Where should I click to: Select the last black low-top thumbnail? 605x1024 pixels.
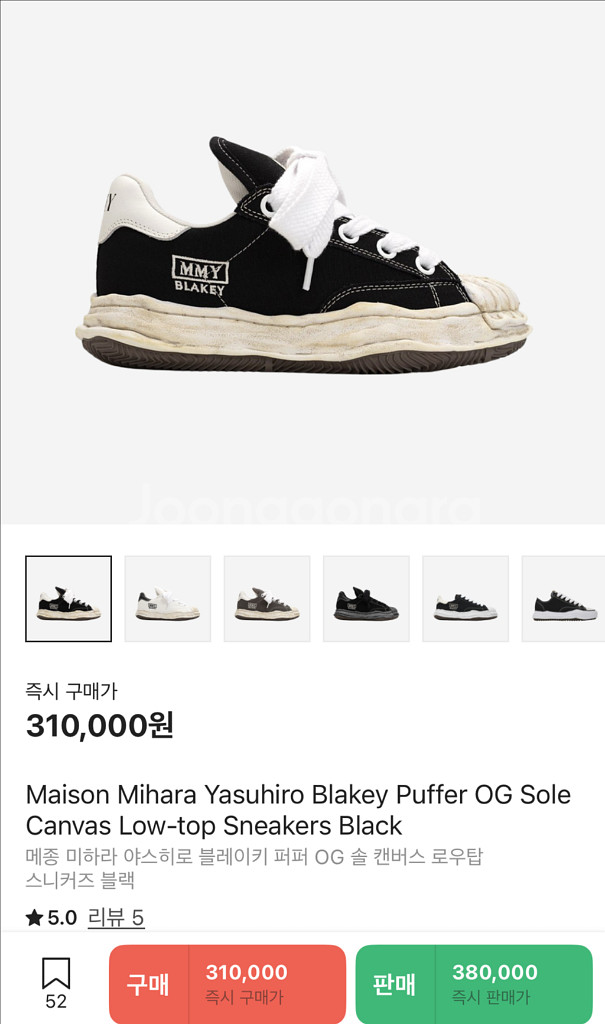pyautogui.click(x=563, y=599)
